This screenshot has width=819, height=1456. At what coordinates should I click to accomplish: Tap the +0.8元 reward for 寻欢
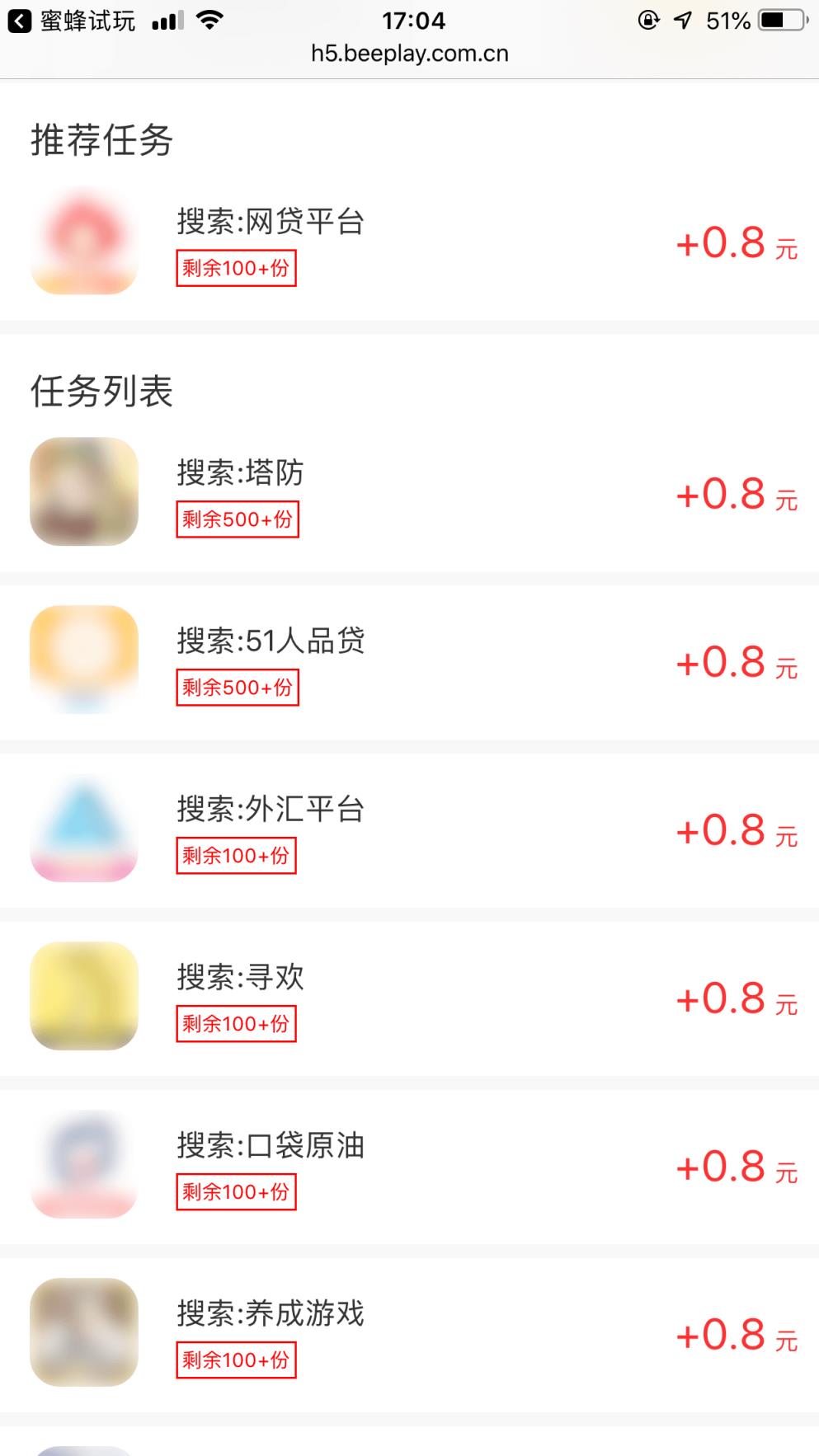point(737,999)
